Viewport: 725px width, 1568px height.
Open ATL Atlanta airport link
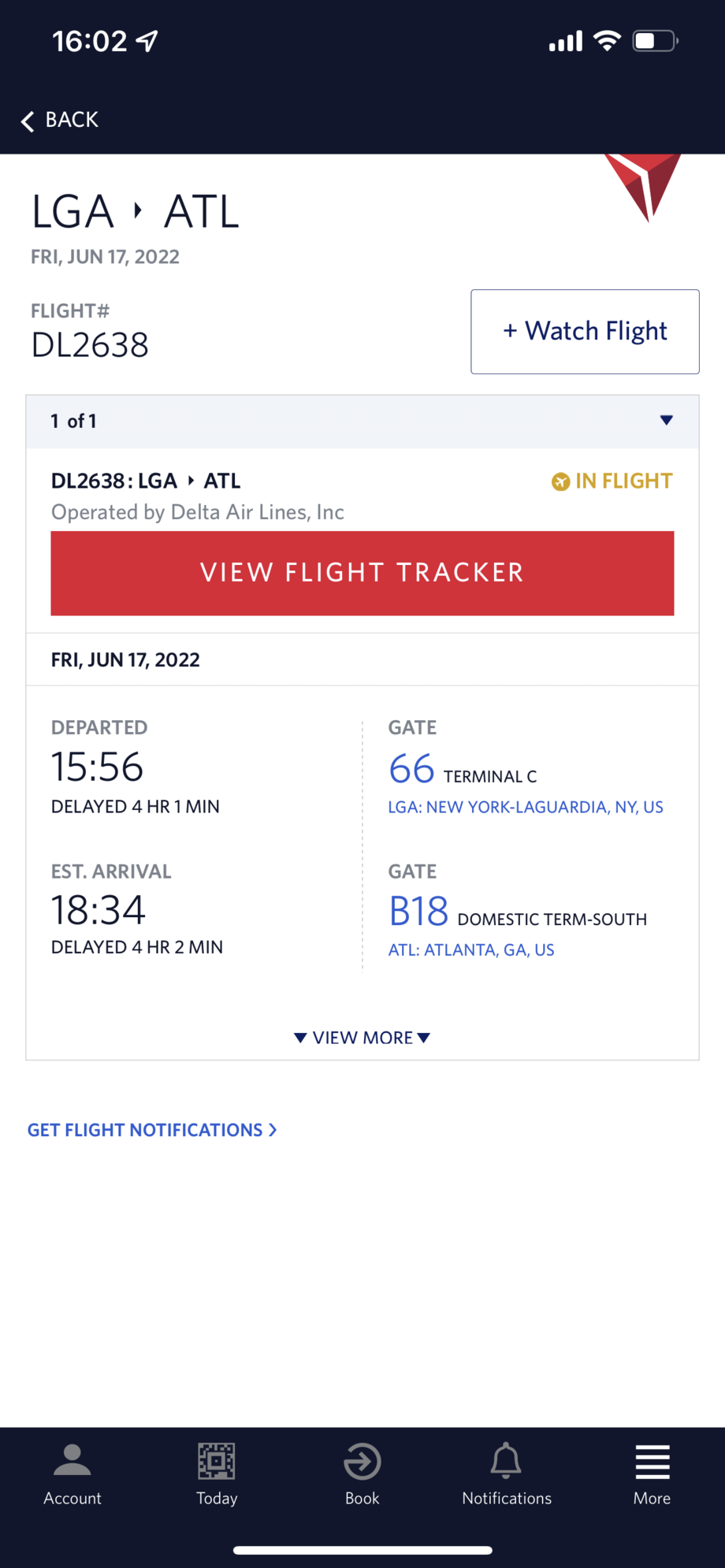click(x=471, y=949)
